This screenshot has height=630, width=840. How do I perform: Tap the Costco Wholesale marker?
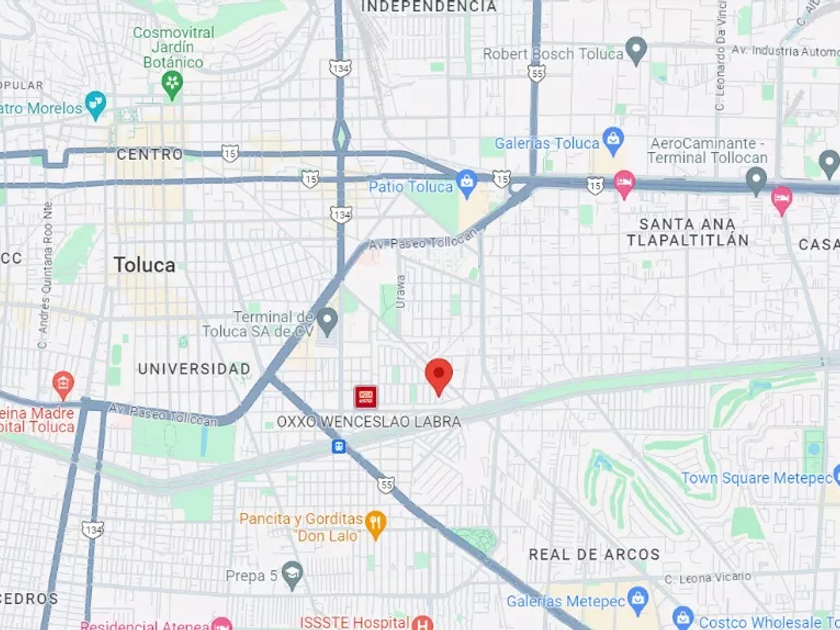682,619
